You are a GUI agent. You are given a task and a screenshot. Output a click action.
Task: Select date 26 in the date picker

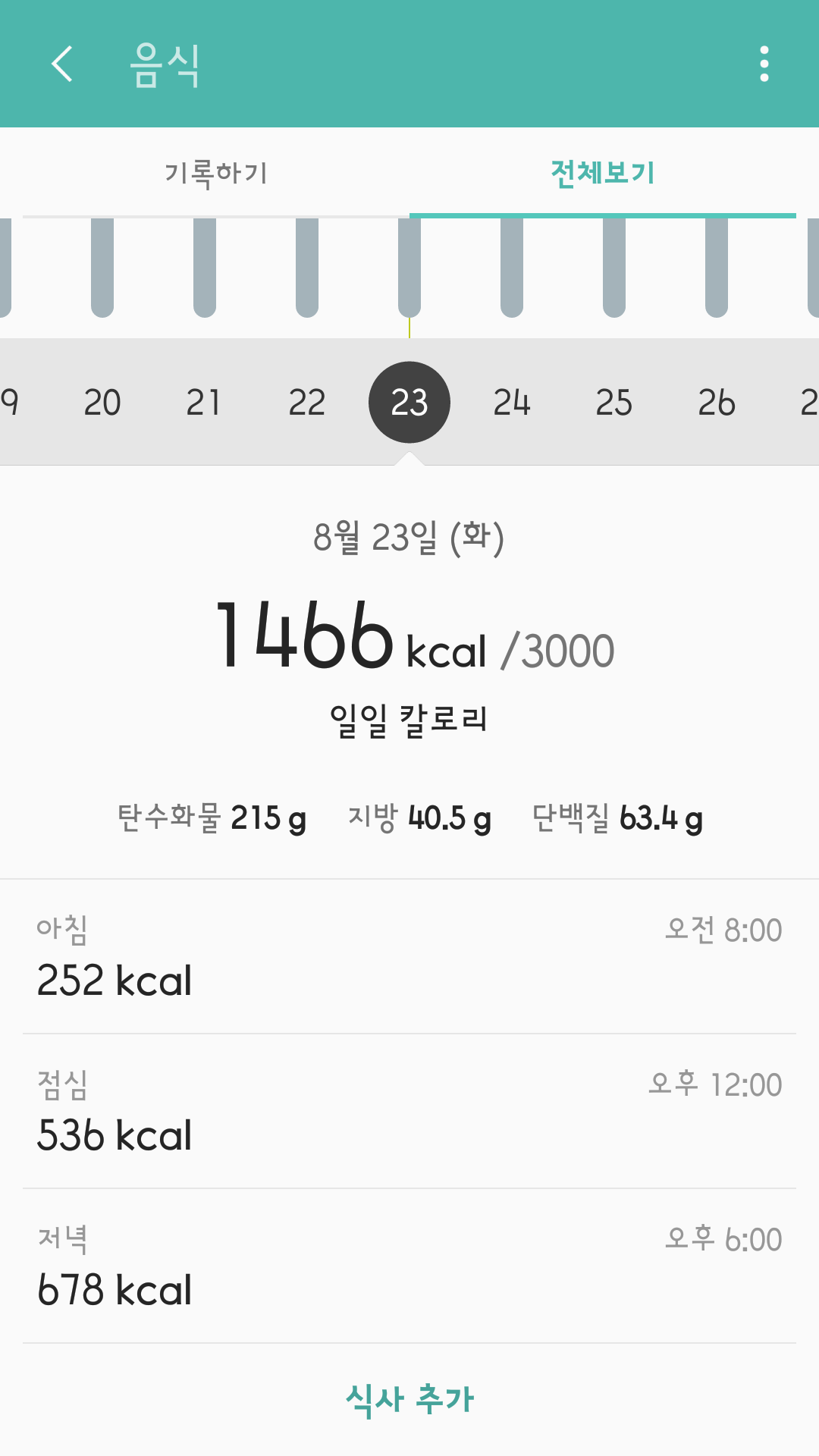tap(718, 403)
